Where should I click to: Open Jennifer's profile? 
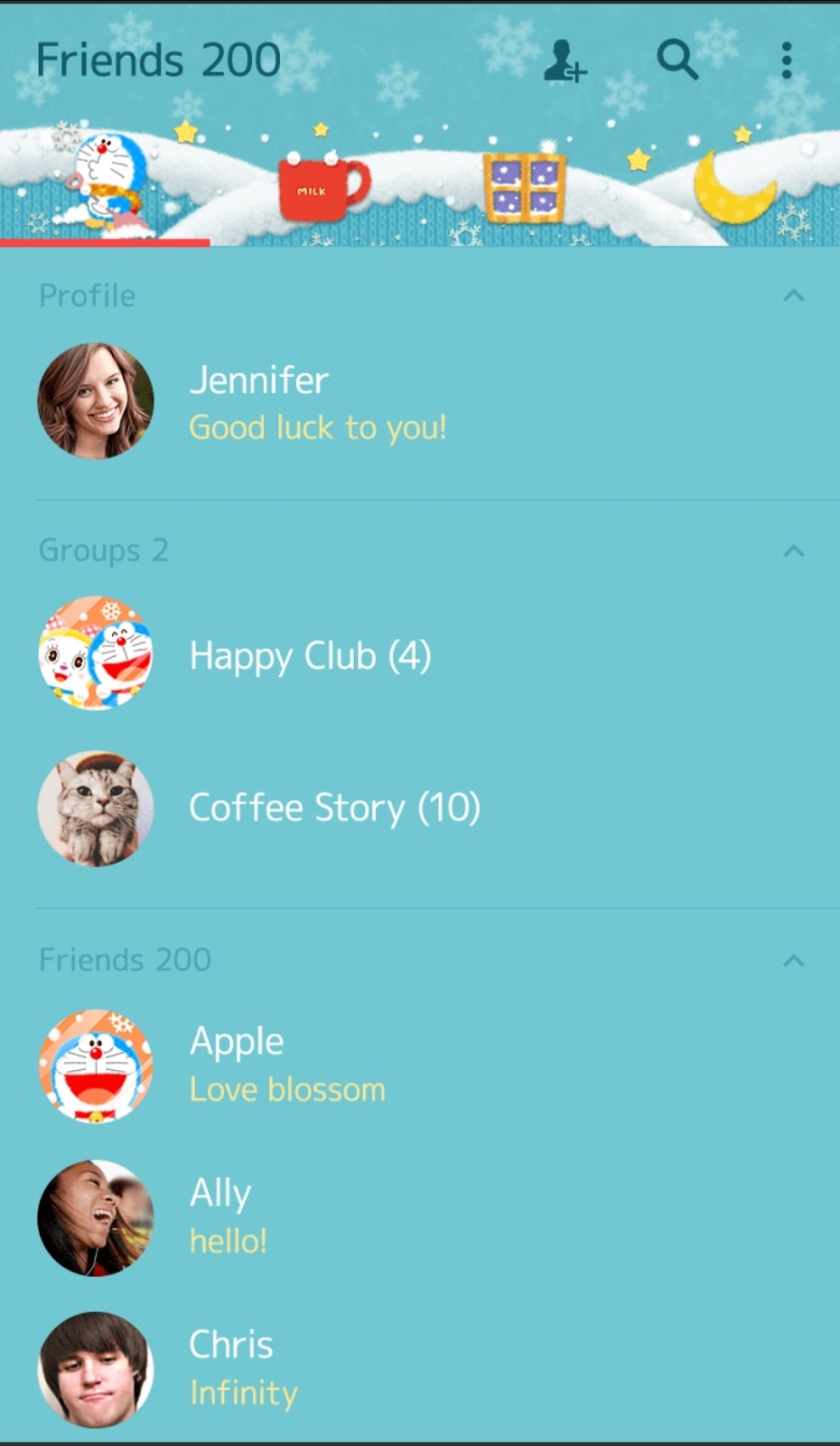pyautogui.click(x=258, y=401)
